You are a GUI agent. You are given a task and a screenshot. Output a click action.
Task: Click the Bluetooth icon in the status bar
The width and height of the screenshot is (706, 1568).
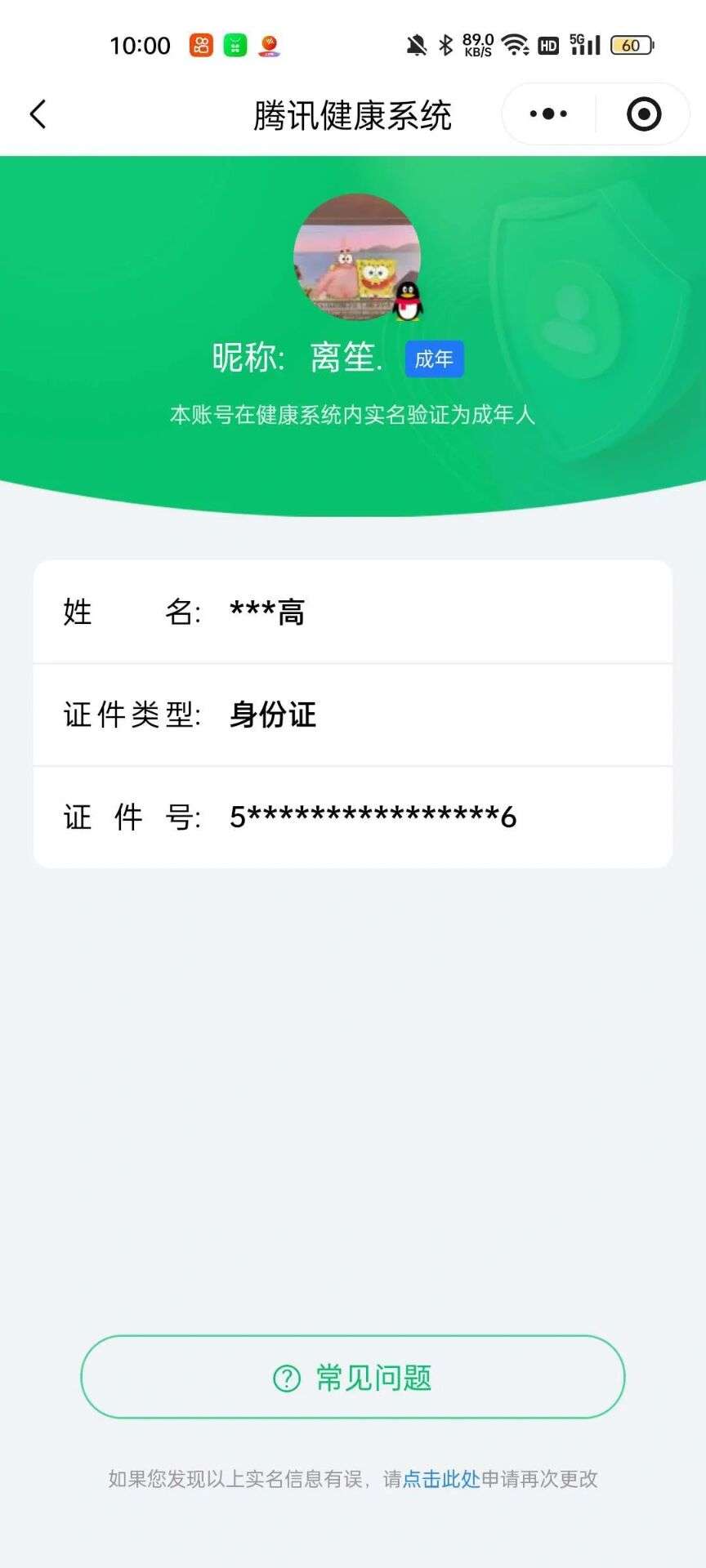(x=445, y=45)
